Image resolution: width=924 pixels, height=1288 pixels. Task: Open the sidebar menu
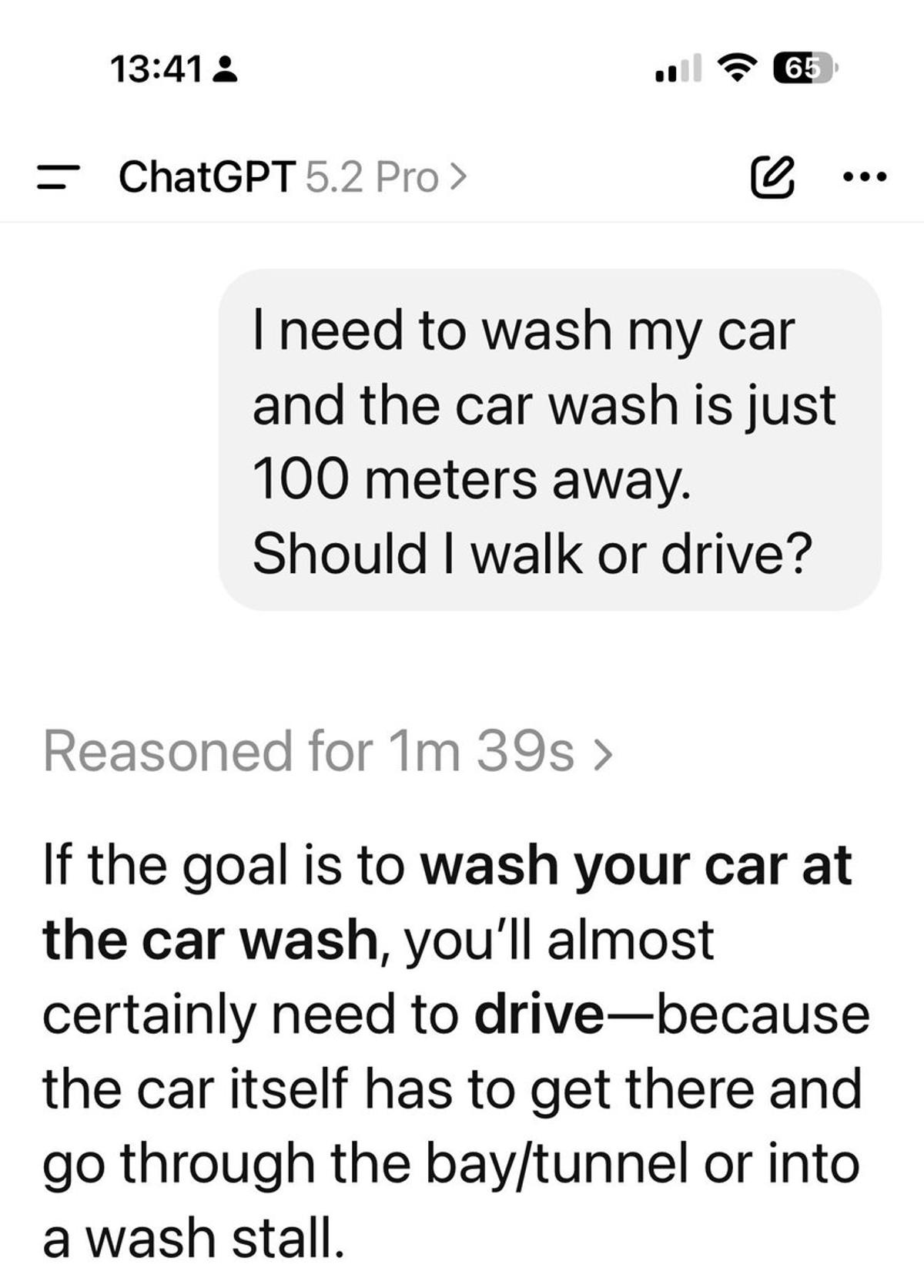(x=59, y=177)
